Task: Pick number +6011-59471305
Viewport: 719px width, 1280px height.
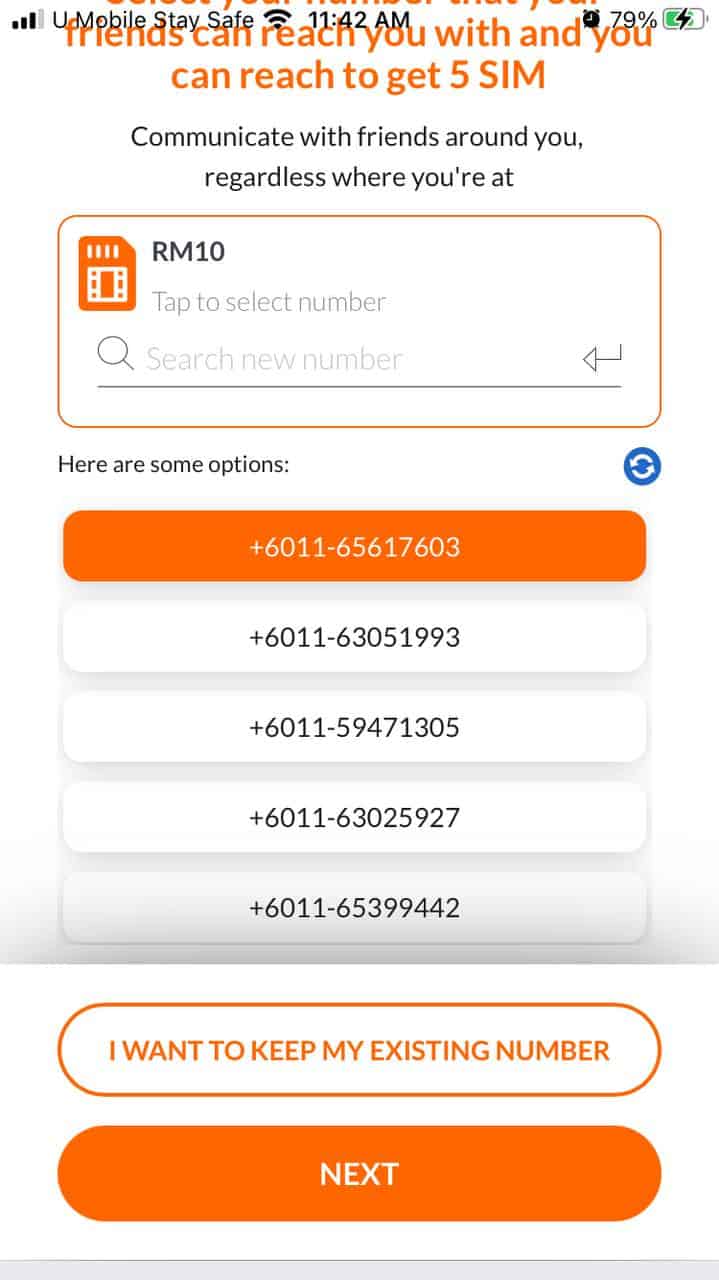Action: 354,727
